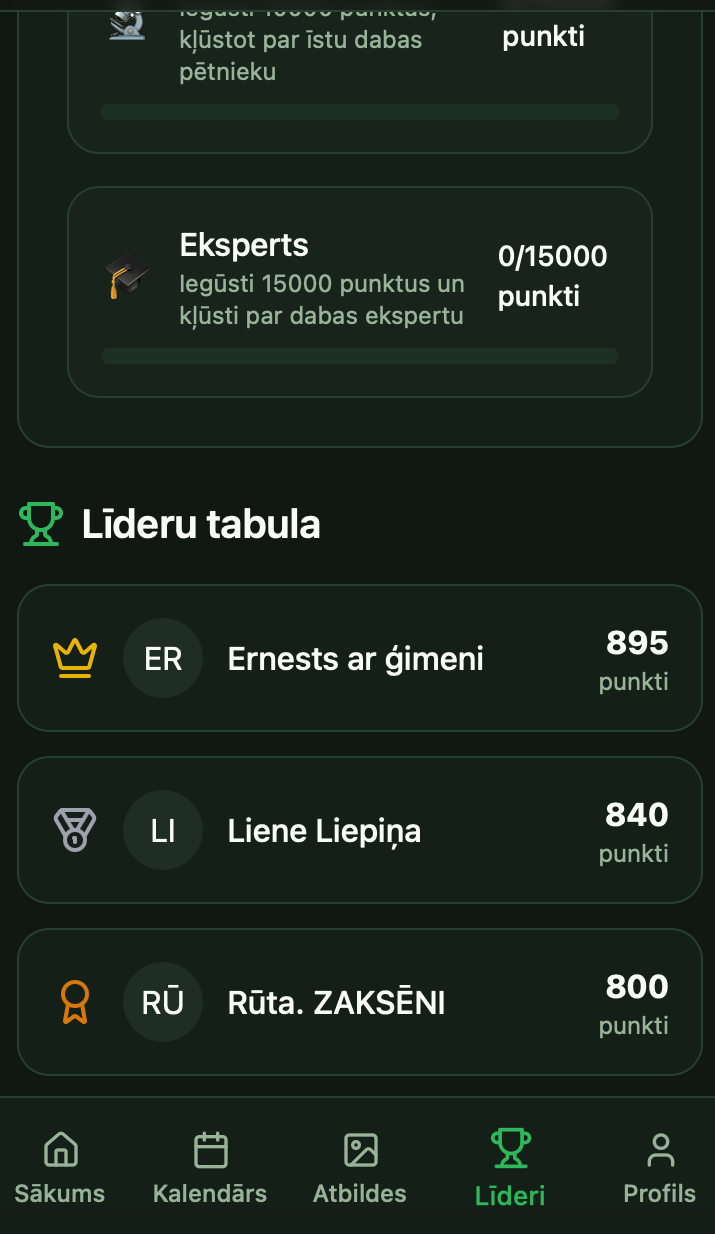Viewport: 715px width, 1234px height.
Task: Go to the Sākums home tab
Action: coord(60,1166)
